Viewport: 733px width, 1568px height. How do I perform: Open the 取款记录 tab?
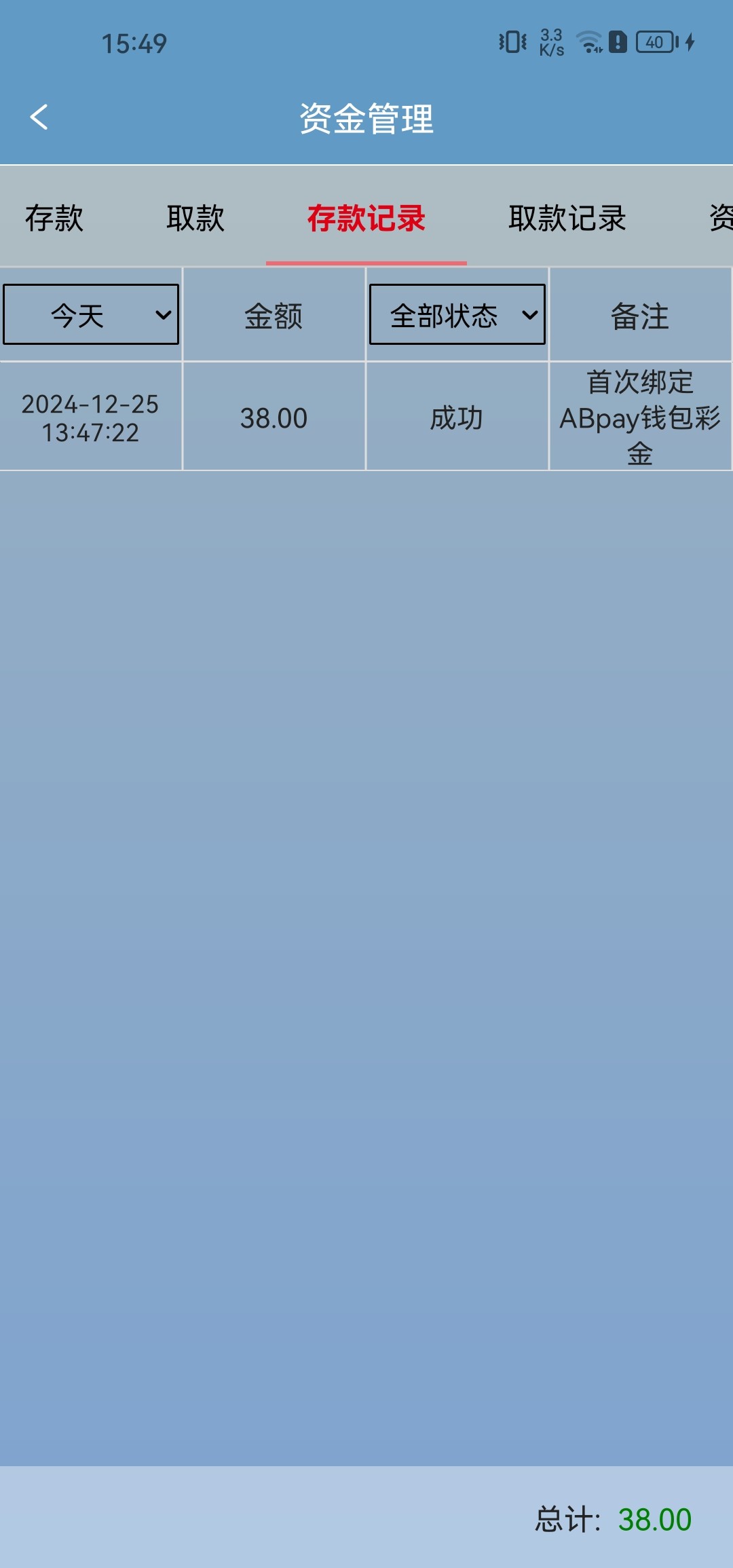point(567,218)
